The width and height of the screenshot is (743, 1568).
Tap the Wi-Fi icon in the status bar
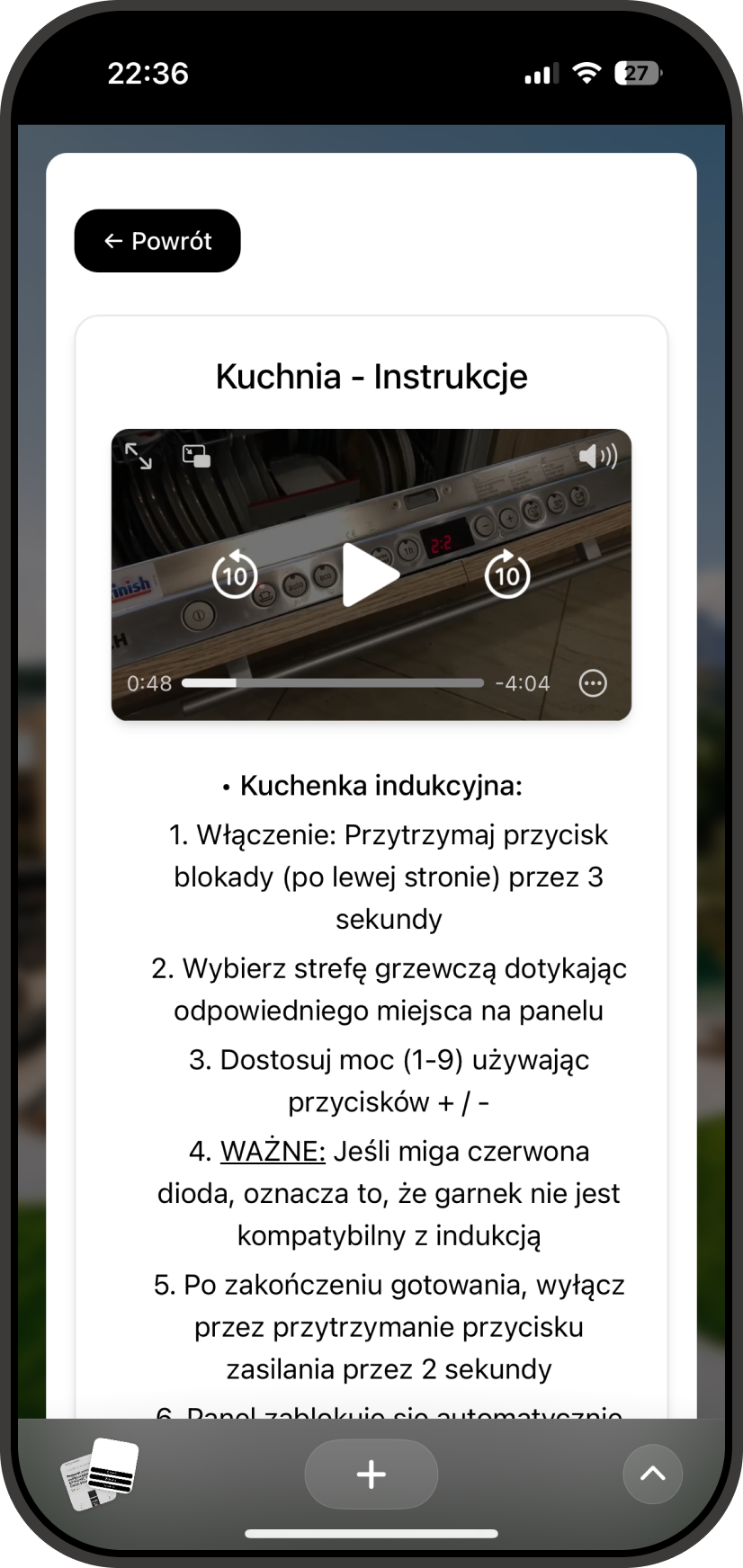point(583,73)
